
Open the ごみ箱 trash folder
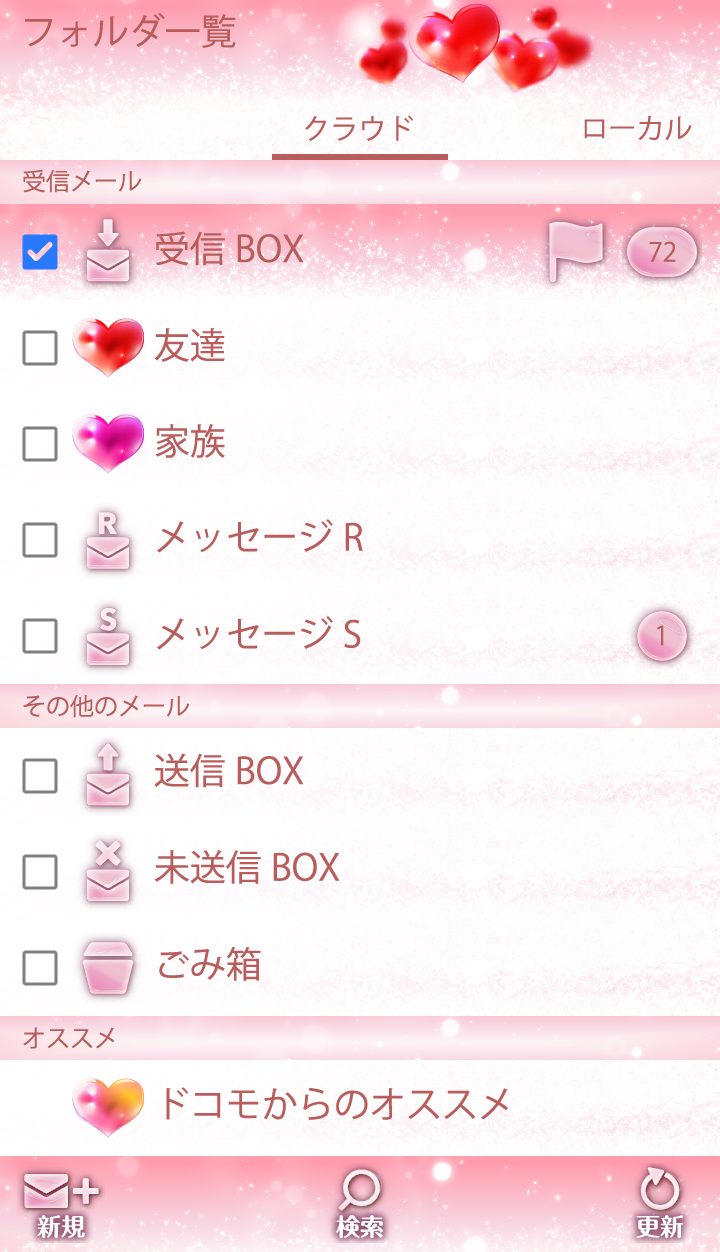209,966
